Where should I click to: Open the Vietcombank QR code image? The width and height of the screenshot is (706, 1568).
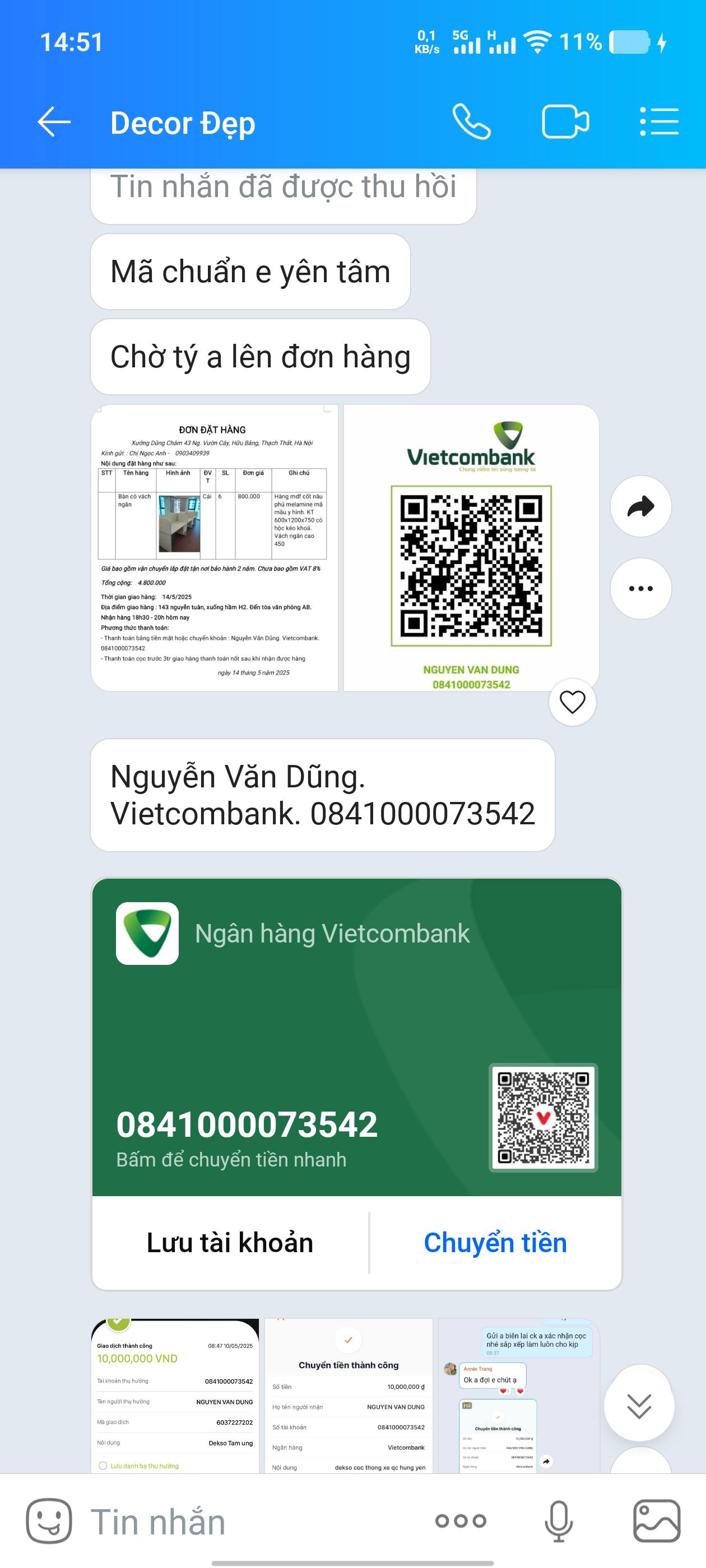pyautogui.click(x=471, y=548)
